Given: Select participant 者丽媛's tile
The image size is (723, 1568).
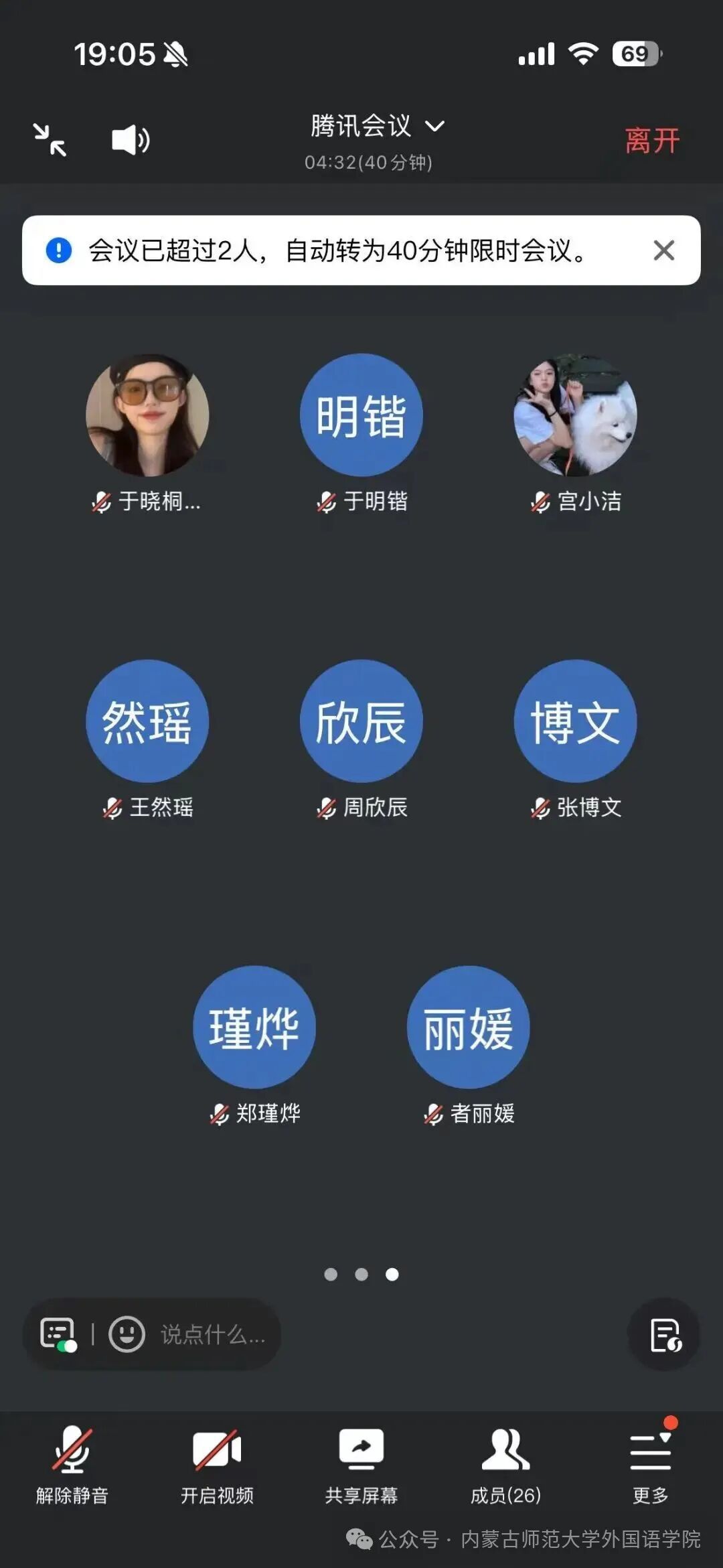Looking at the screenshot, I should click(x=468, y=1027).
